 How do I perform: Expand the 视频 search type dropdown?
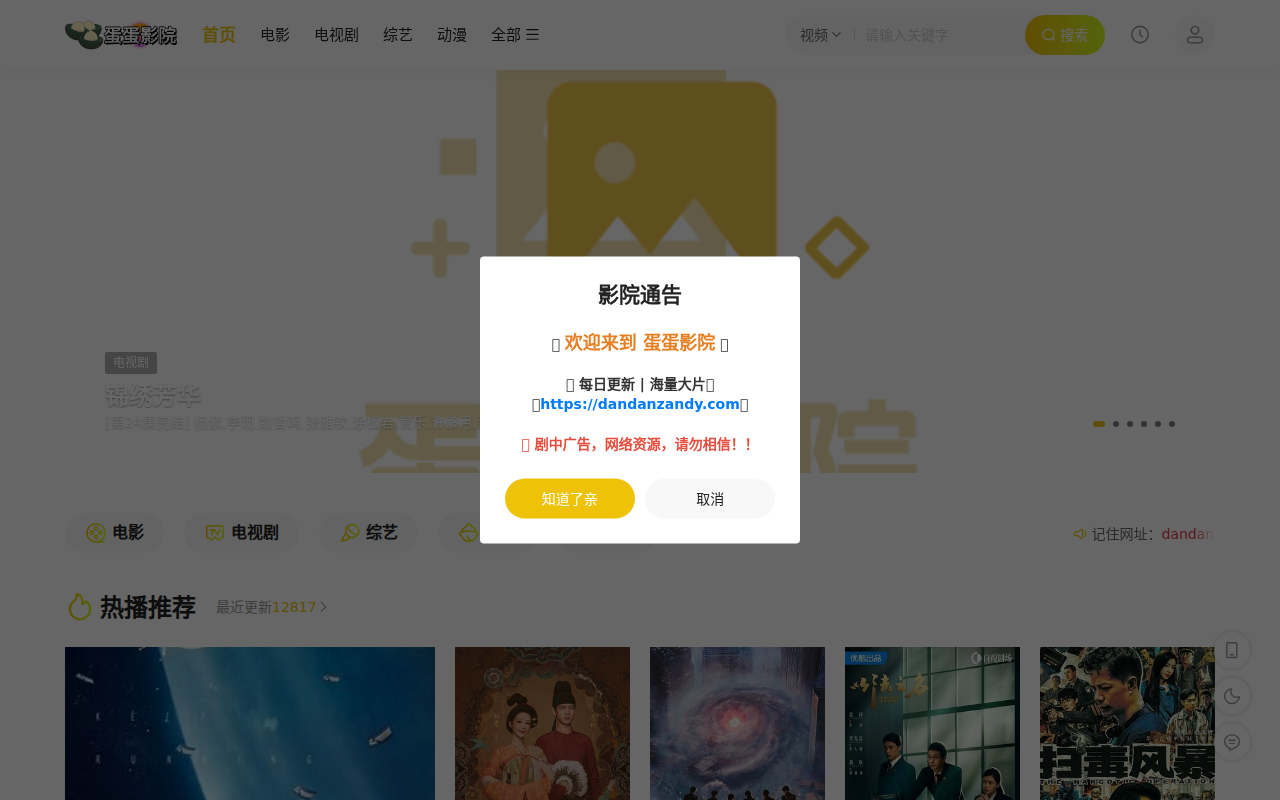[820, 35]
